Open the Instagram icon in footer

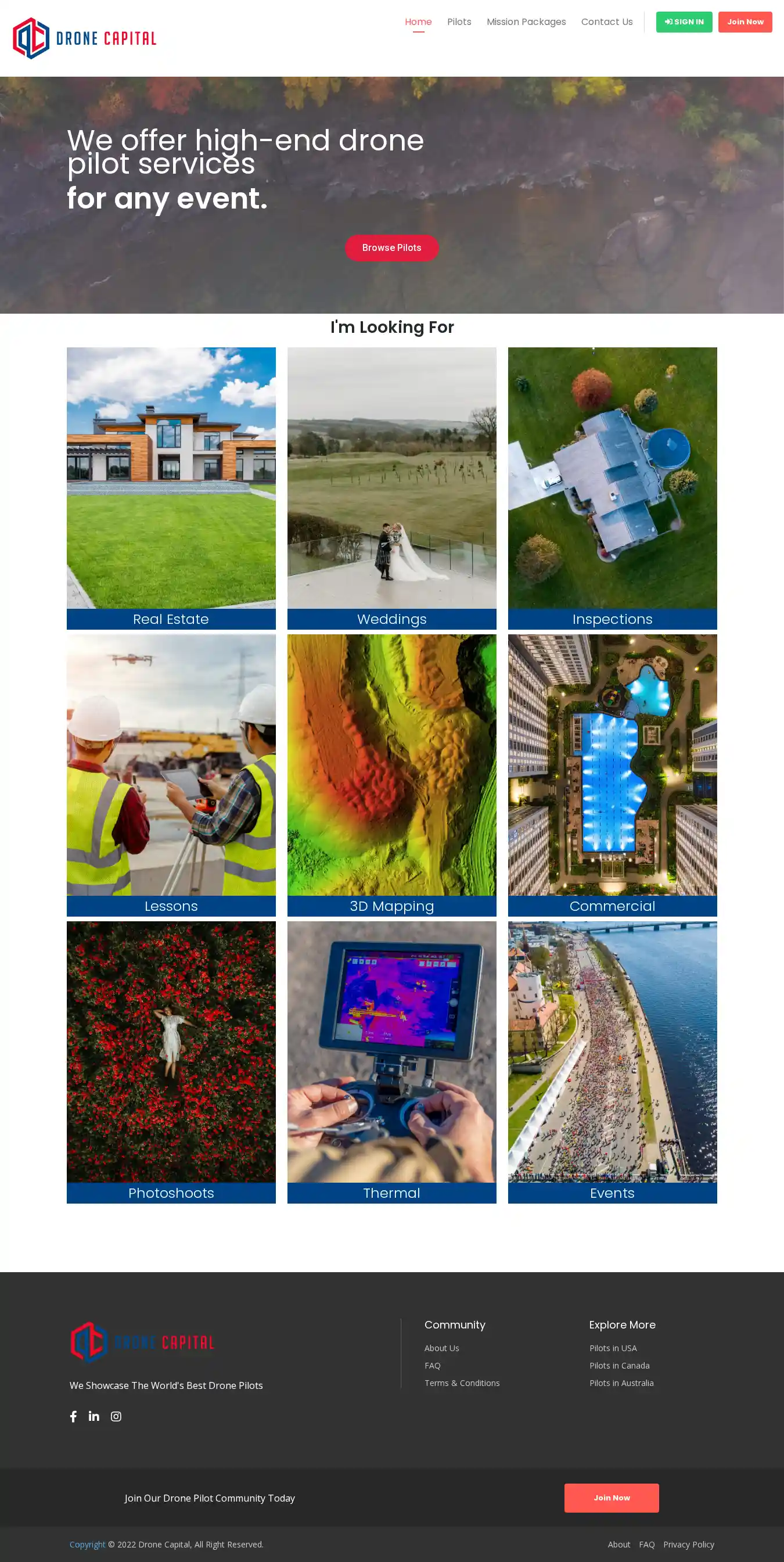pos(116,1416)
